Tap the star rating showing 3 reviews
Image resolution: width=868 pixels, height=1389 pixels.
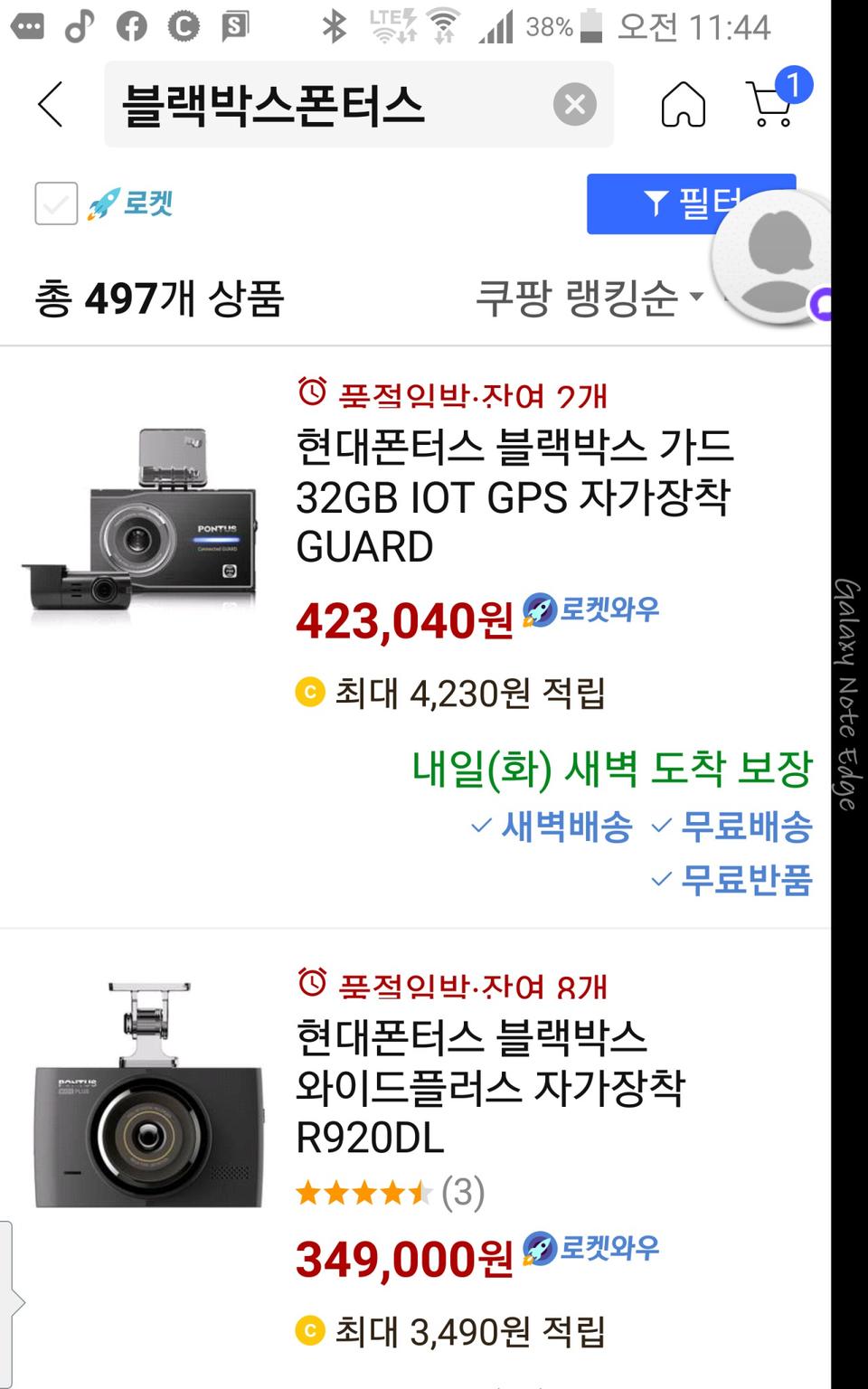(389, 1192)
